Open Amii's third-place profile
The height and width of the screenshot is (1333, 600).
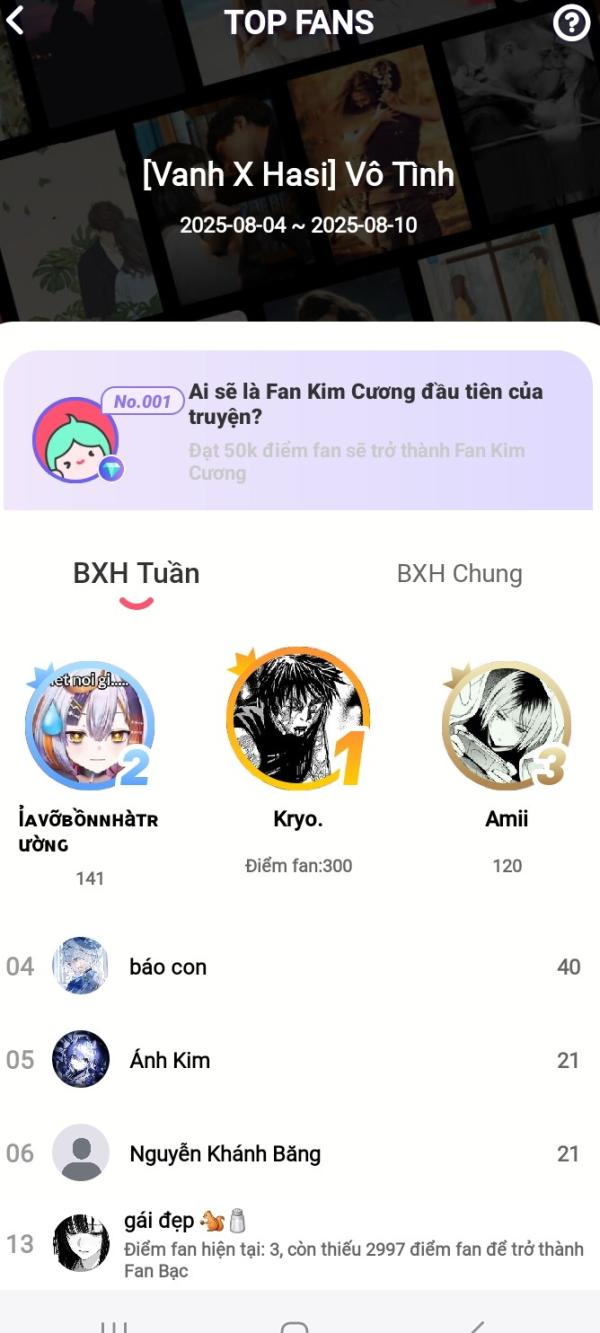point(506,725)
